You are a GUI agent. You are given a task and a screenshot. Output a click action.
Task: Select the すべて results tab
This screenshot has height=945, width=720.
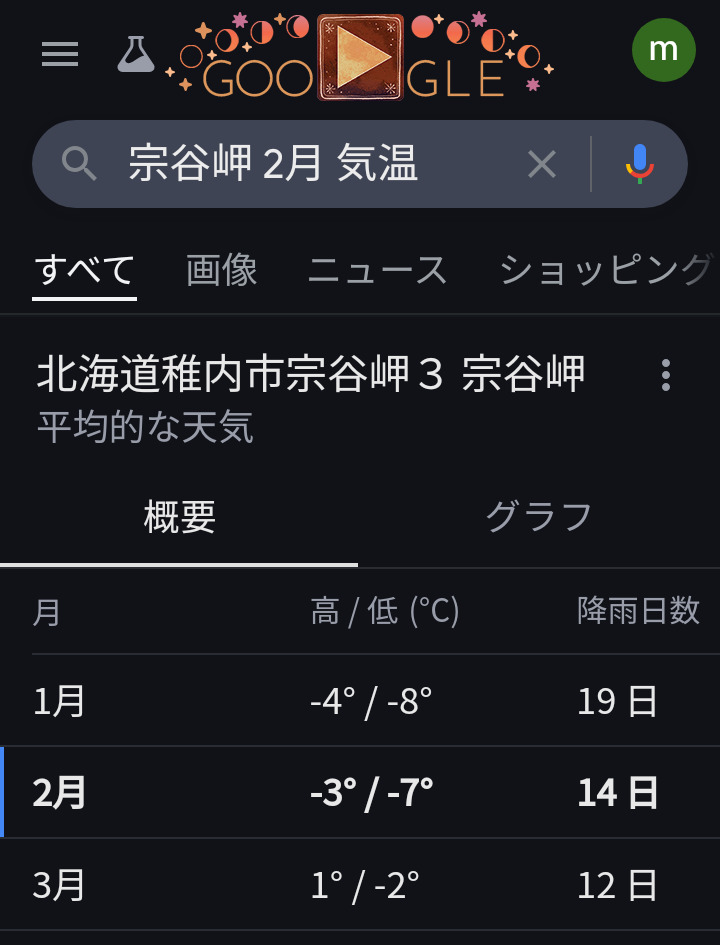click(x=84, y=270)
